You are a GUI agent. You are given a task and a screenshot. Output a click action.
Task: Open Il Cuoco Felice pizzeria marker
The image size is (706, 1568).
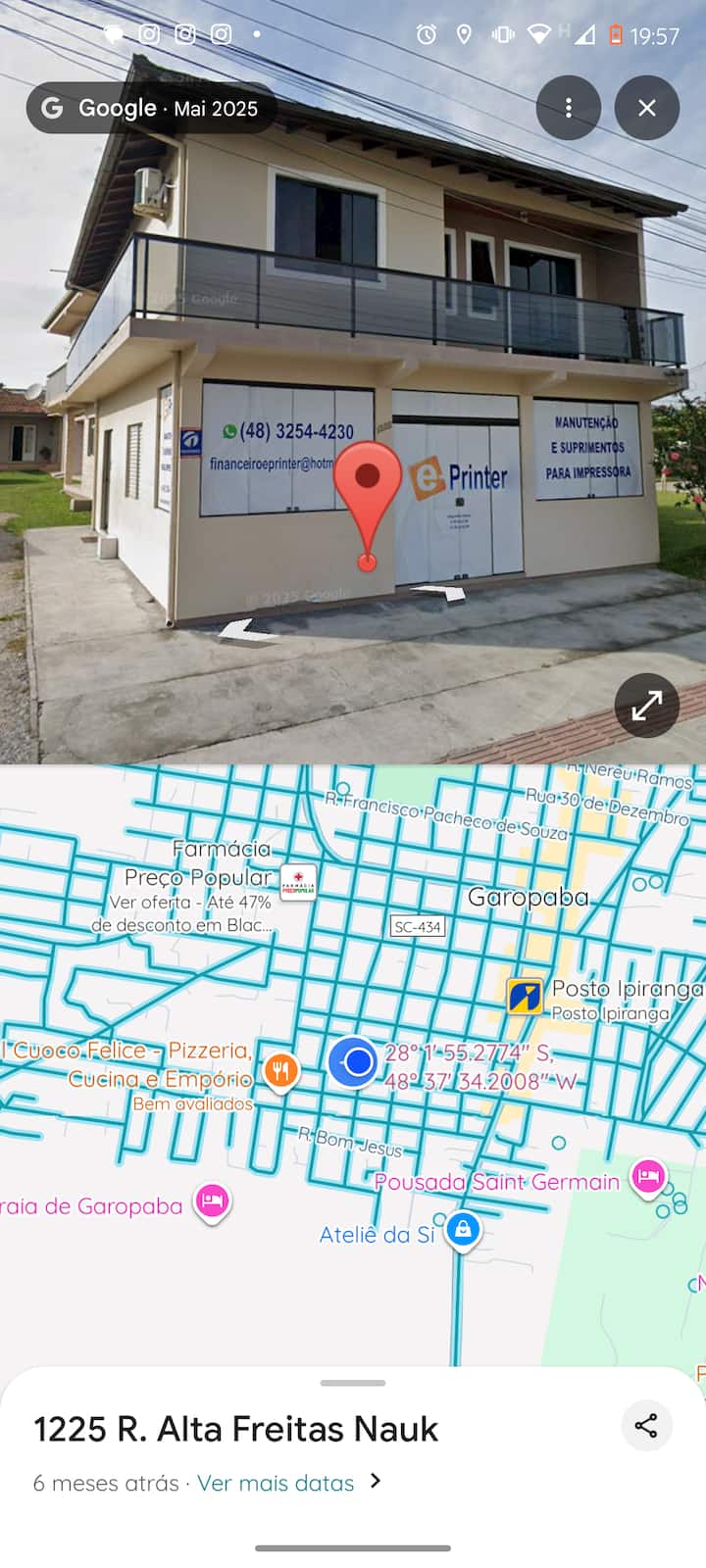[281, 1070]
